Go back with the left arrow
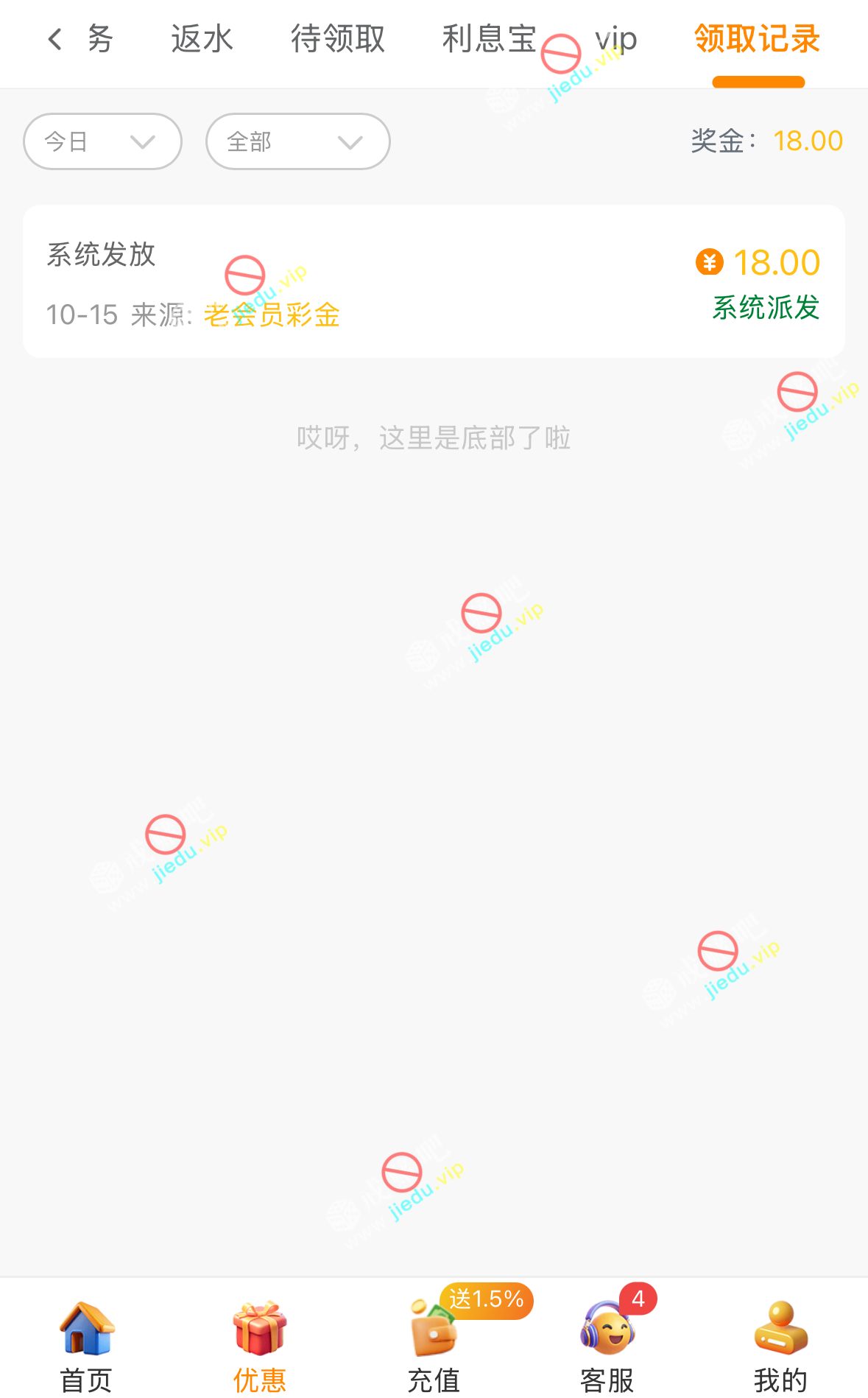The image size is (868, 1398). (54, 39)
